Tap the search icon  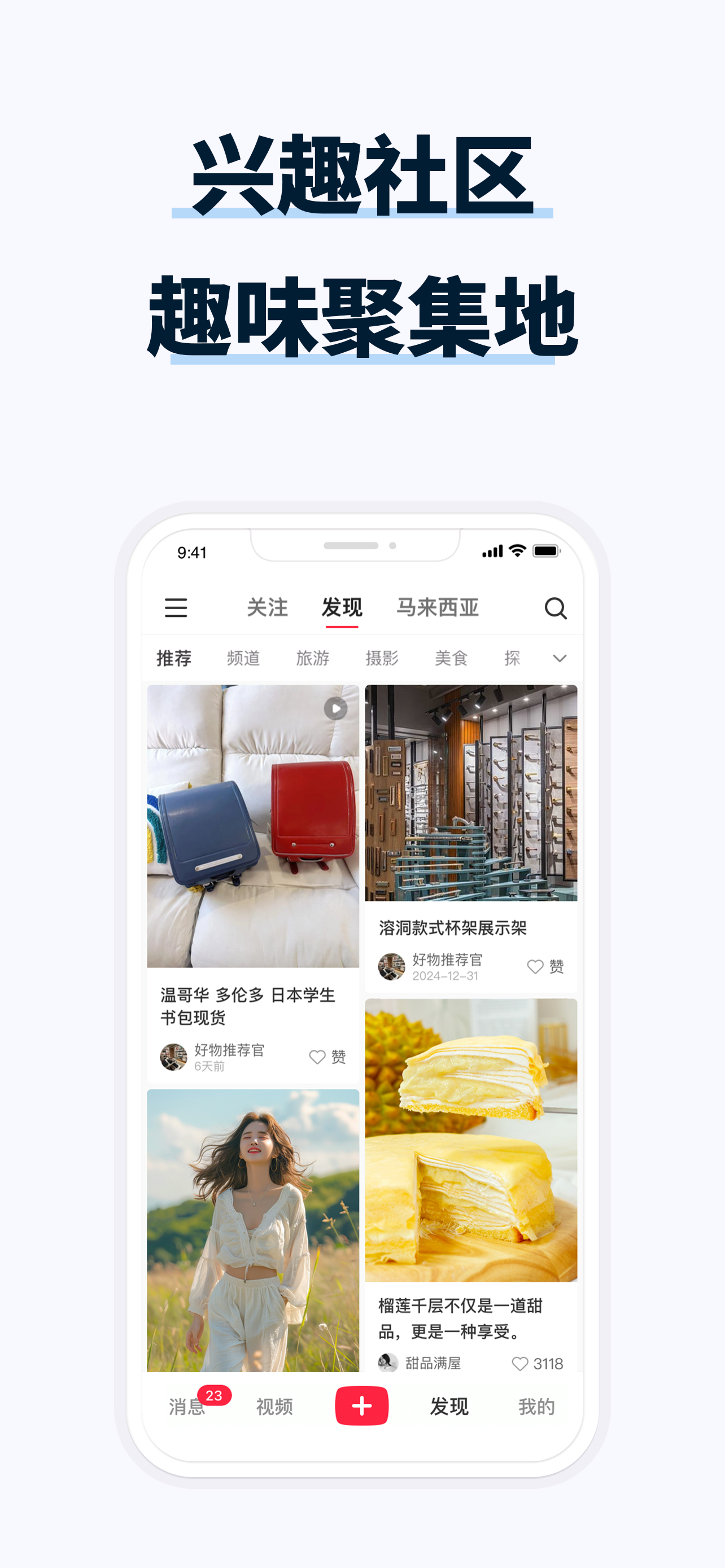pos(557,608)
